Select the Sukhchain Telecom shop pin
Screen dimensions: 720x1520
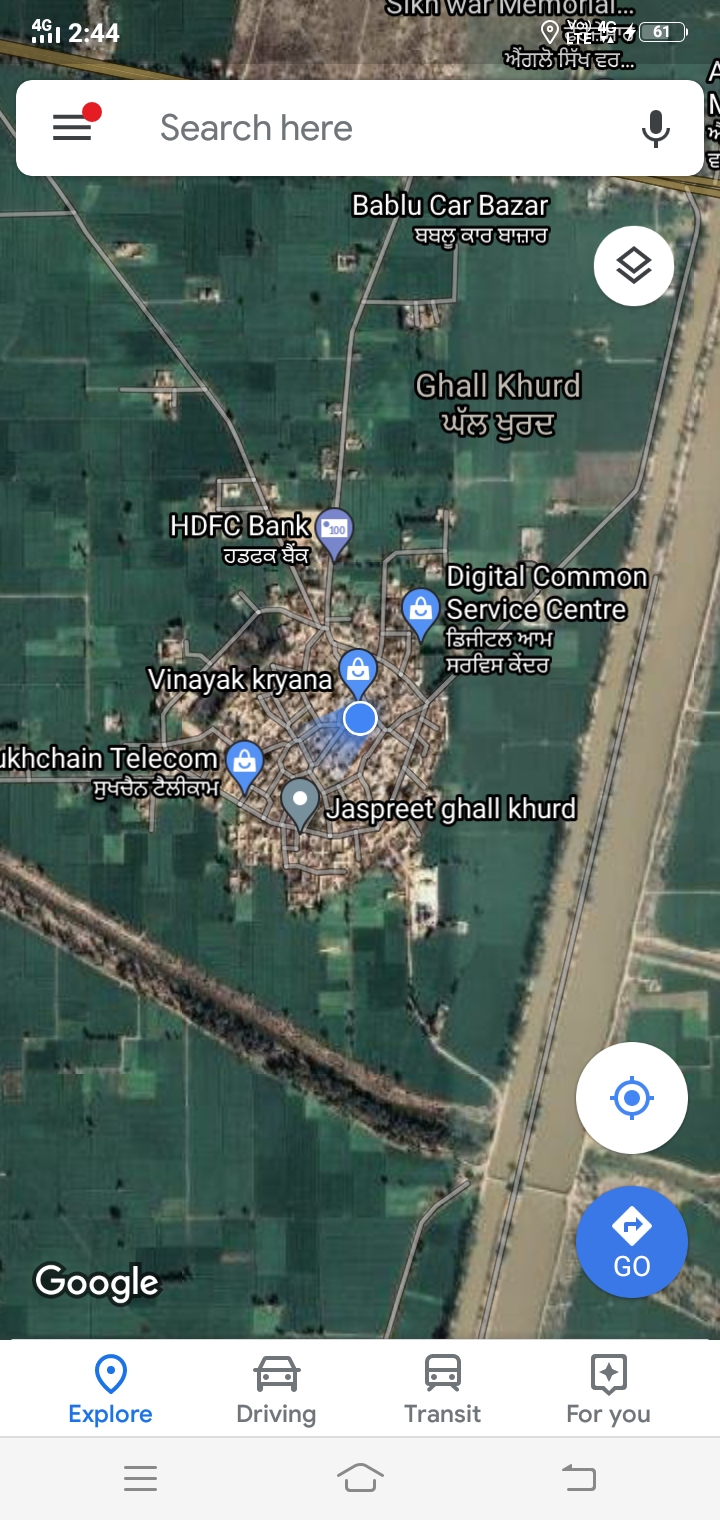pyautogui.click(x=245, y=765)
